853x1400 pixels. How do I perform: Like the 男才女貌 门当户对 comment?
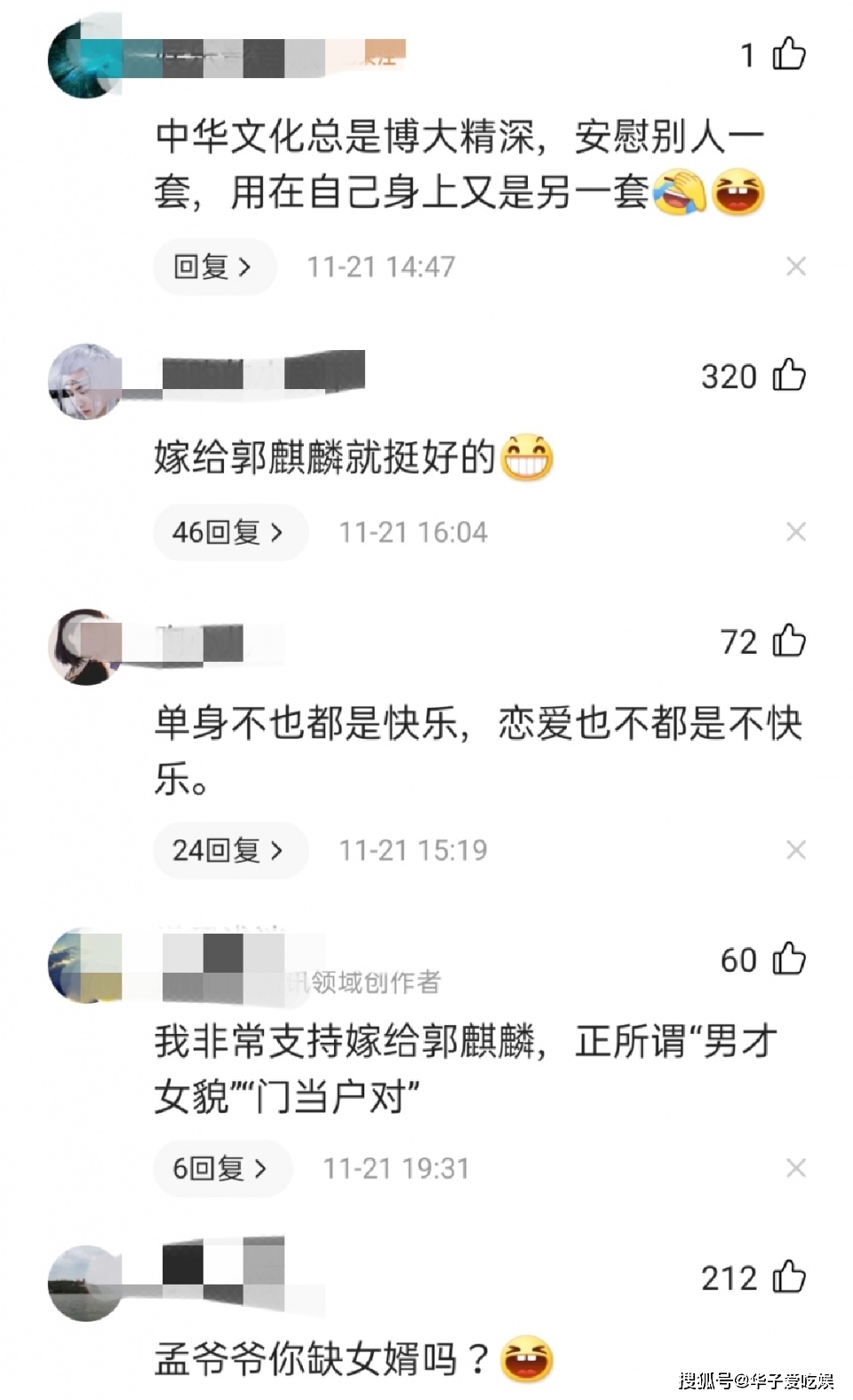(789, 959)
